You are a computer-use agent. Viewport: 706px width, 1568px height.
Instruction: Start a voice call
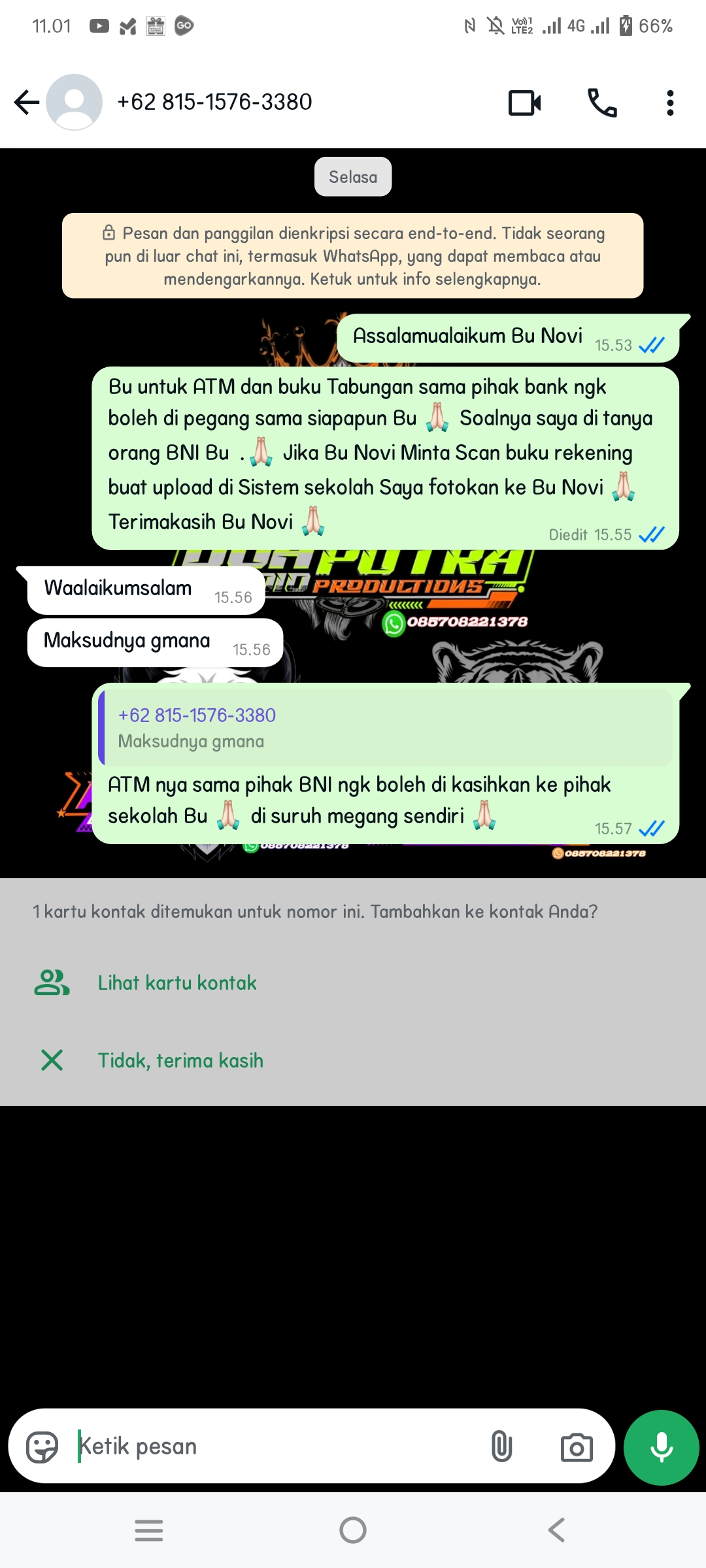click(601, 103)
